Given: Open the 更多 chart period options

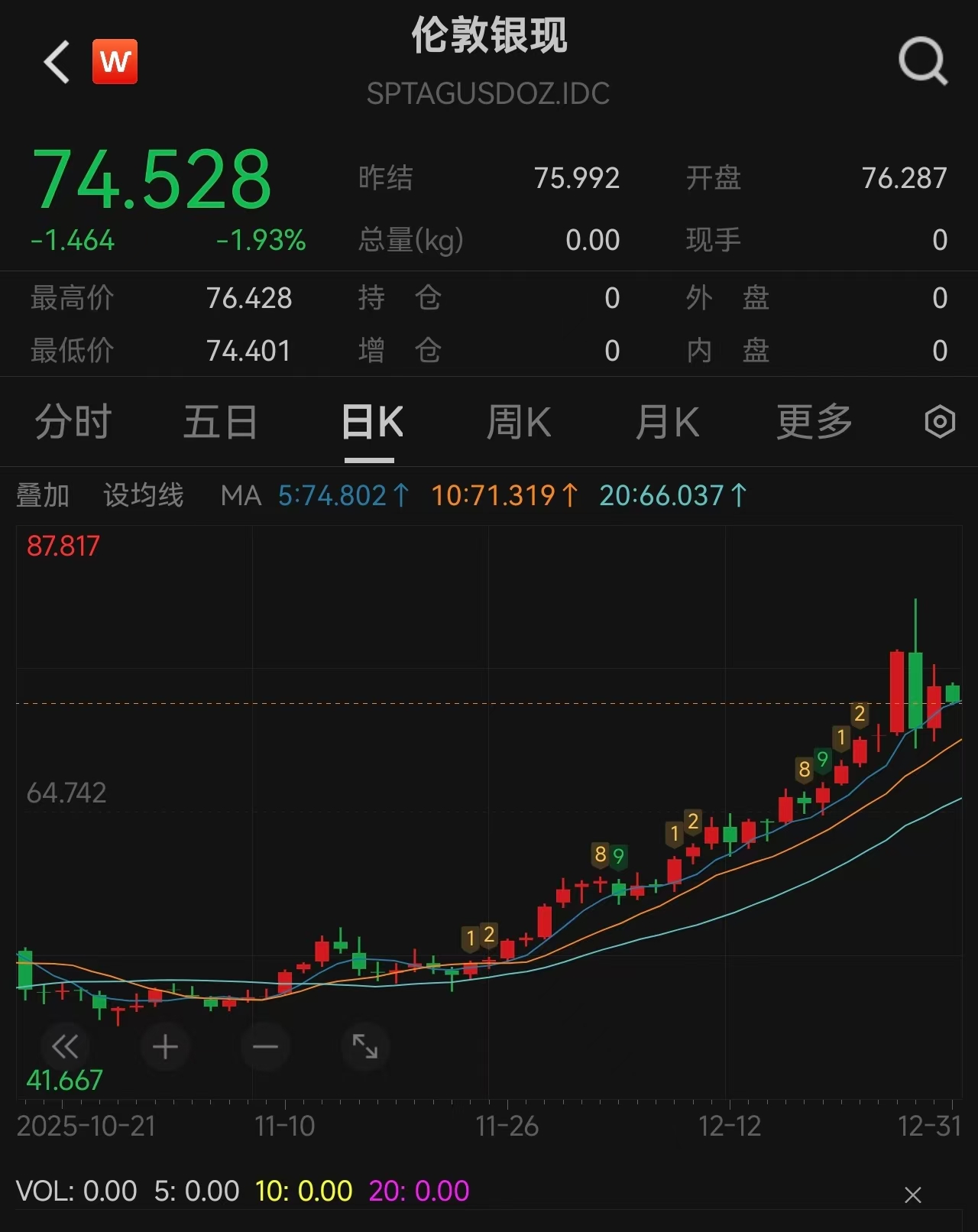Looking at the screenshot, I should click(x=814, y=422).
